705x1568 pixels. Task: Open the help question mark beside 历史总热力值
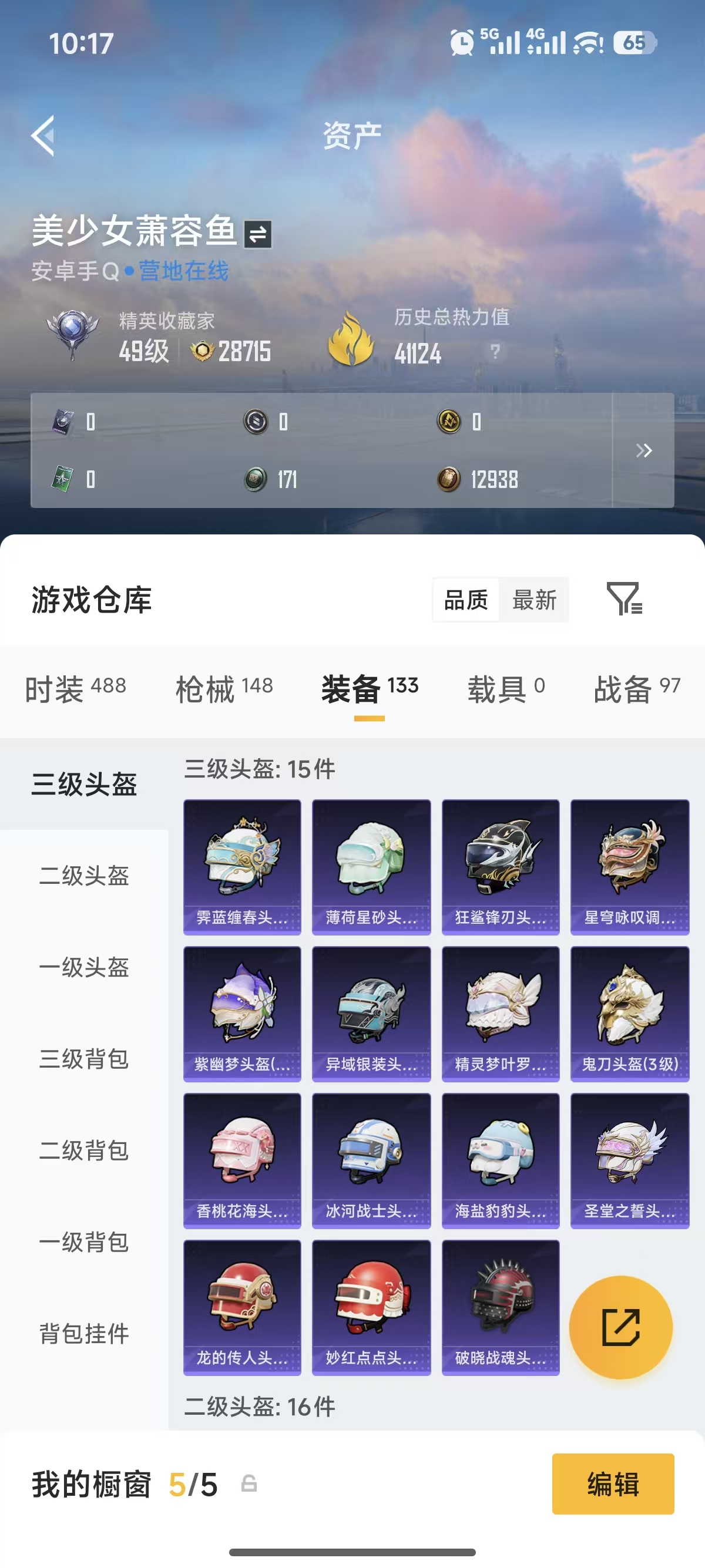[x=496, y=351]
